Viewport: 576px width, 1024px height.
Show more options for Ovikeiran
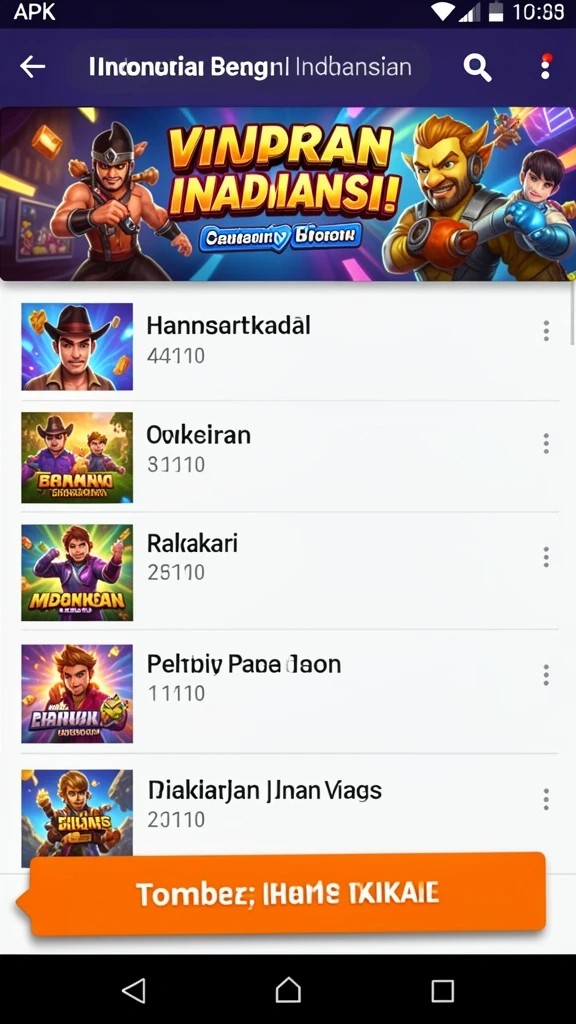[x=546, y=443]
